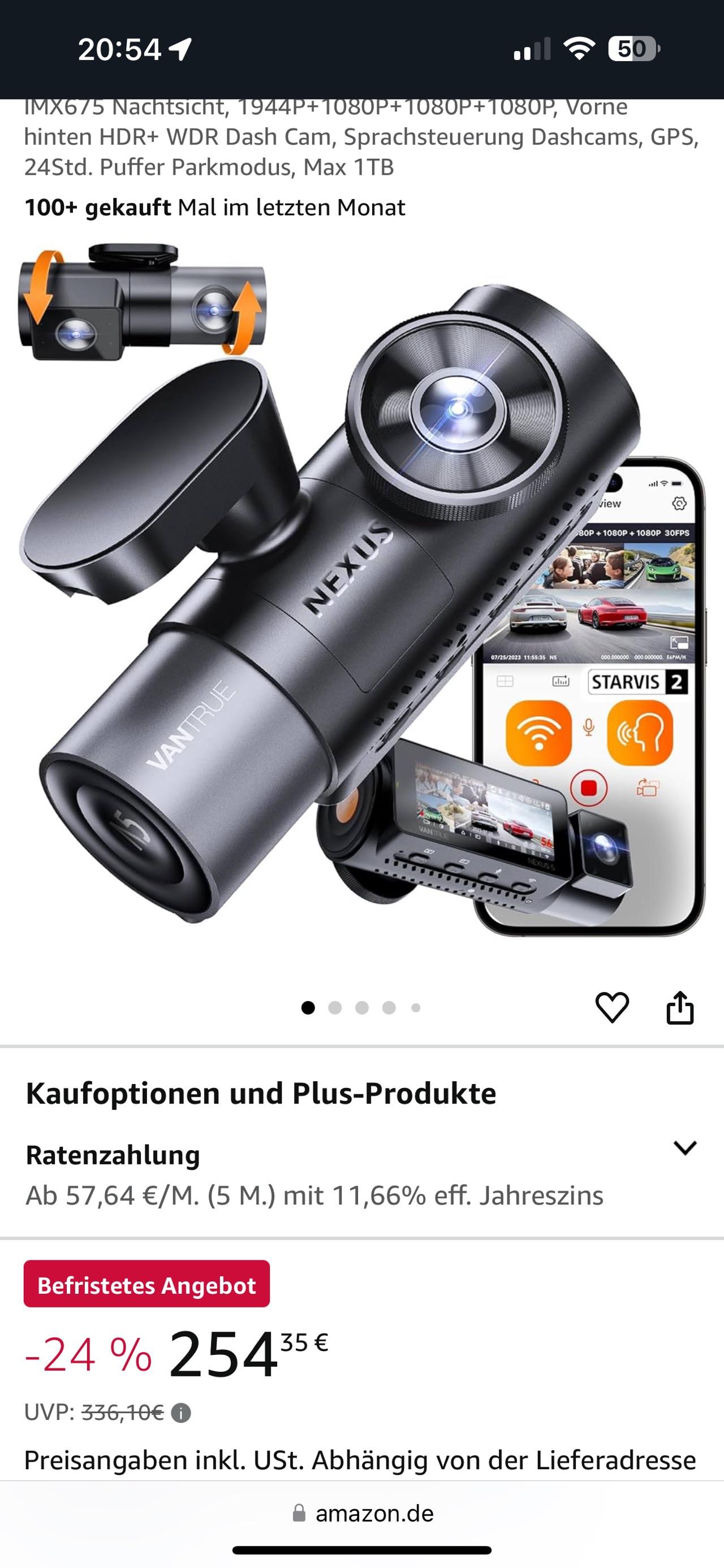The image size is (724, 1568).
Task: Expand the Ratenzahlung option
Action: pos(684,1148)
